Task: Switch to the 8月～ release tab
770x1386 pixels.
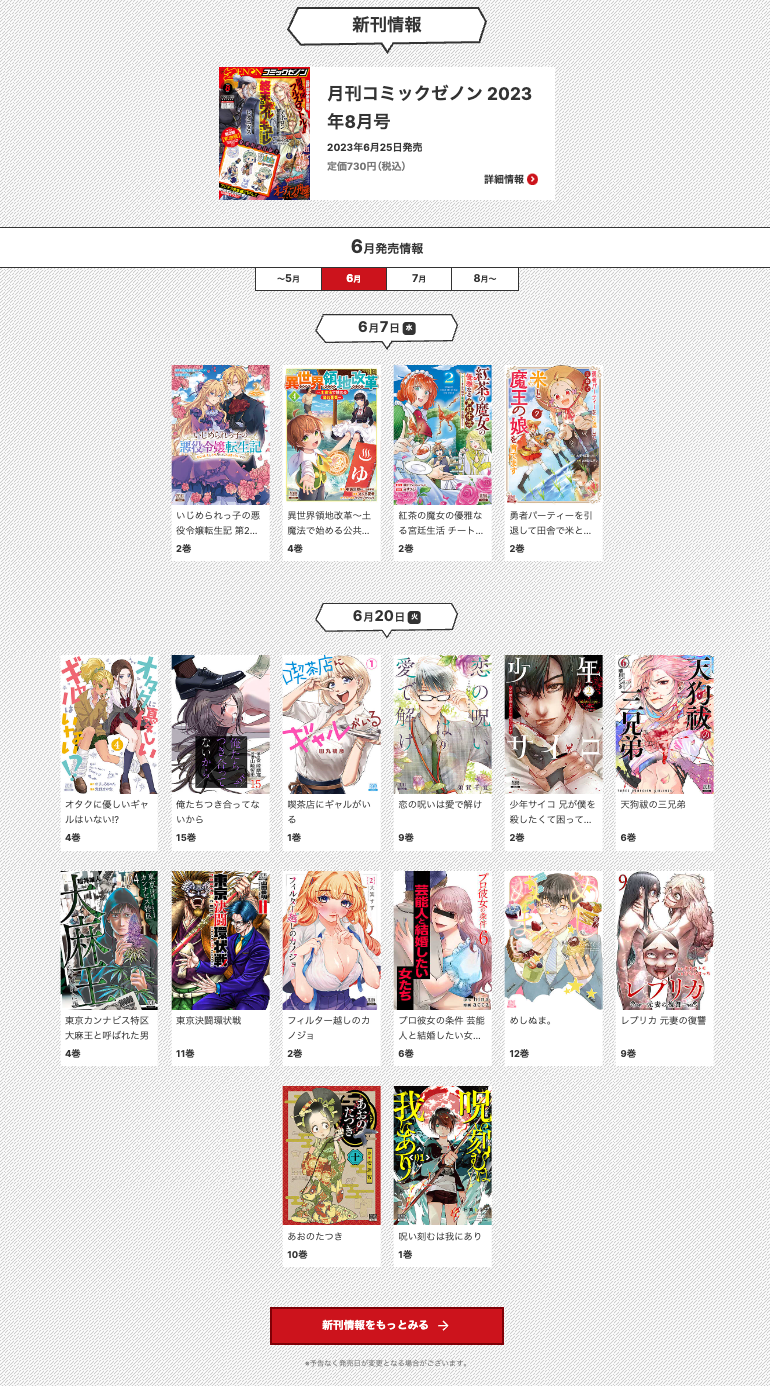Action: [x=484, y=279]
